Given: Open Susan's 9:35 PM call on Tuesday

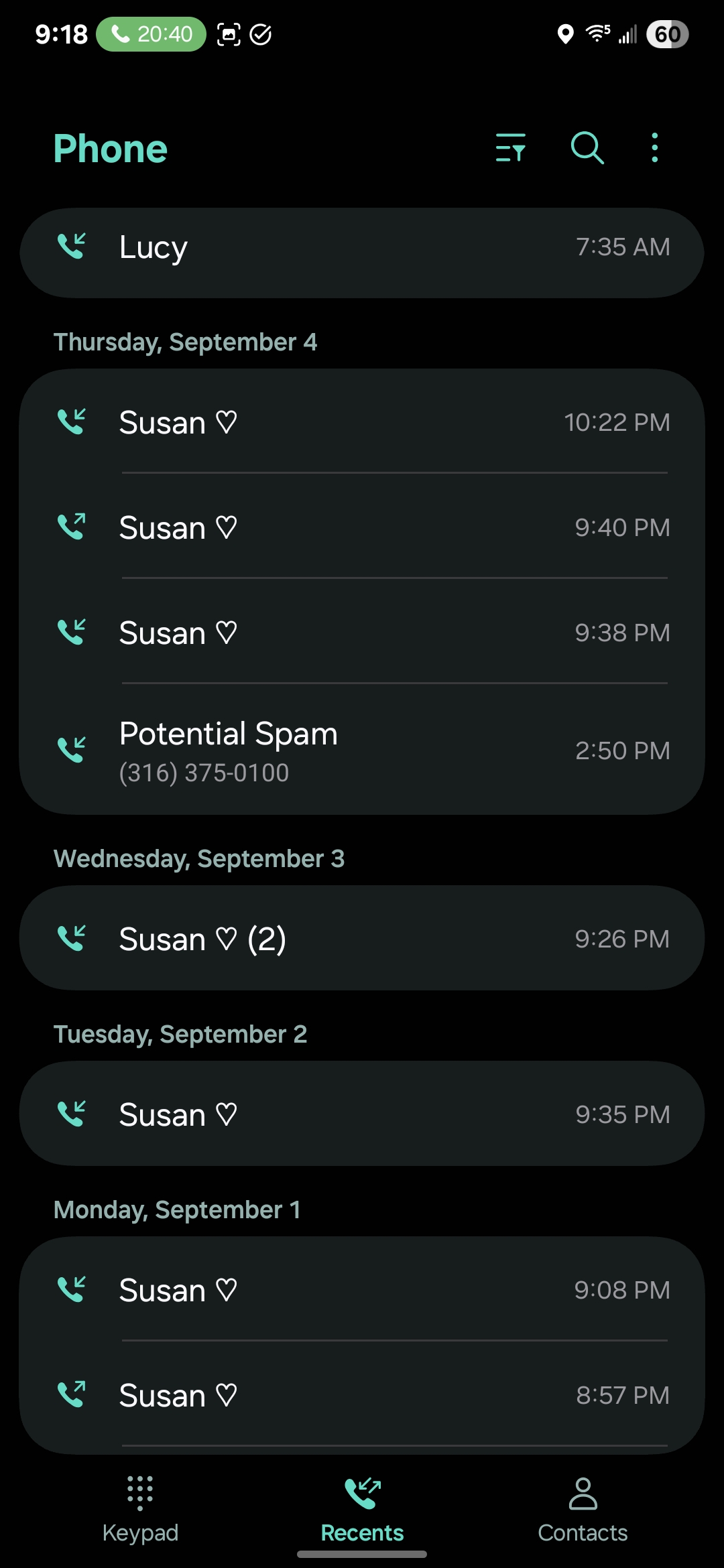Looking at the screenshot, I should (362, 1114).
